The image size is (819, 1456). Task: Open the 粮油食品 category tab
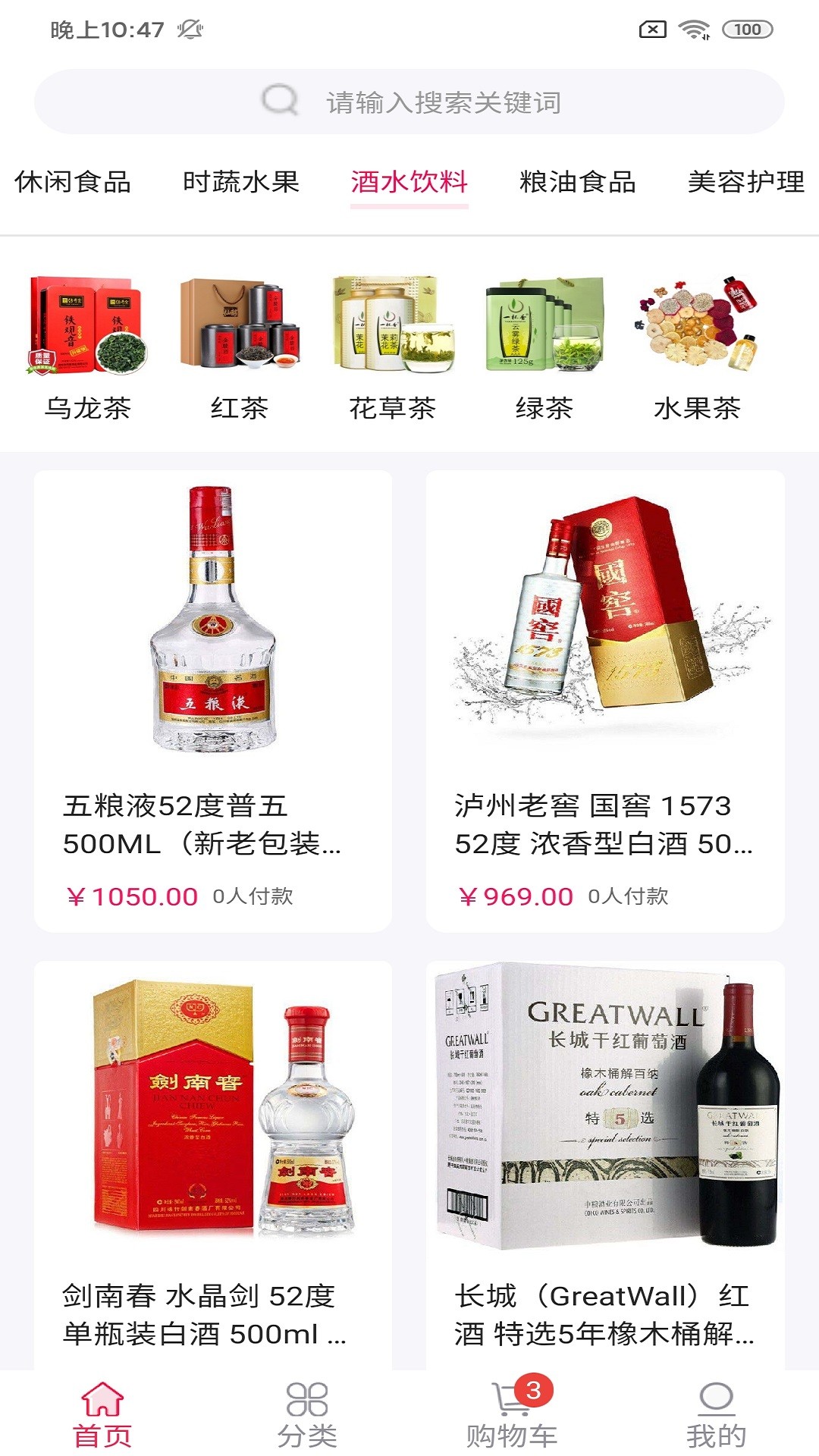[578, 182]
